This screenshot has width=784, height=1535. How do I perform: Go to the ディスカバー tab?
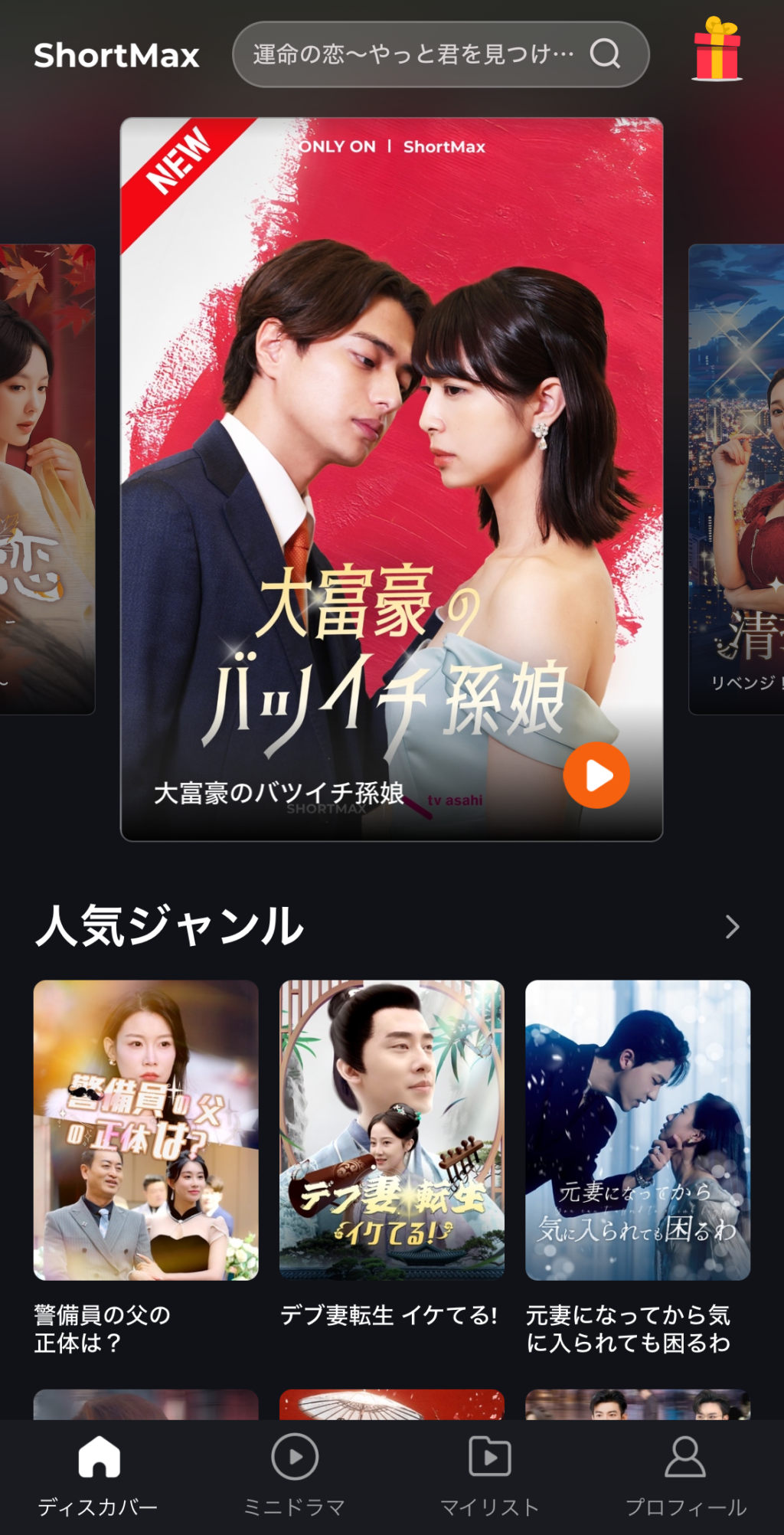pyautogui.click(x=99, y=1474)
